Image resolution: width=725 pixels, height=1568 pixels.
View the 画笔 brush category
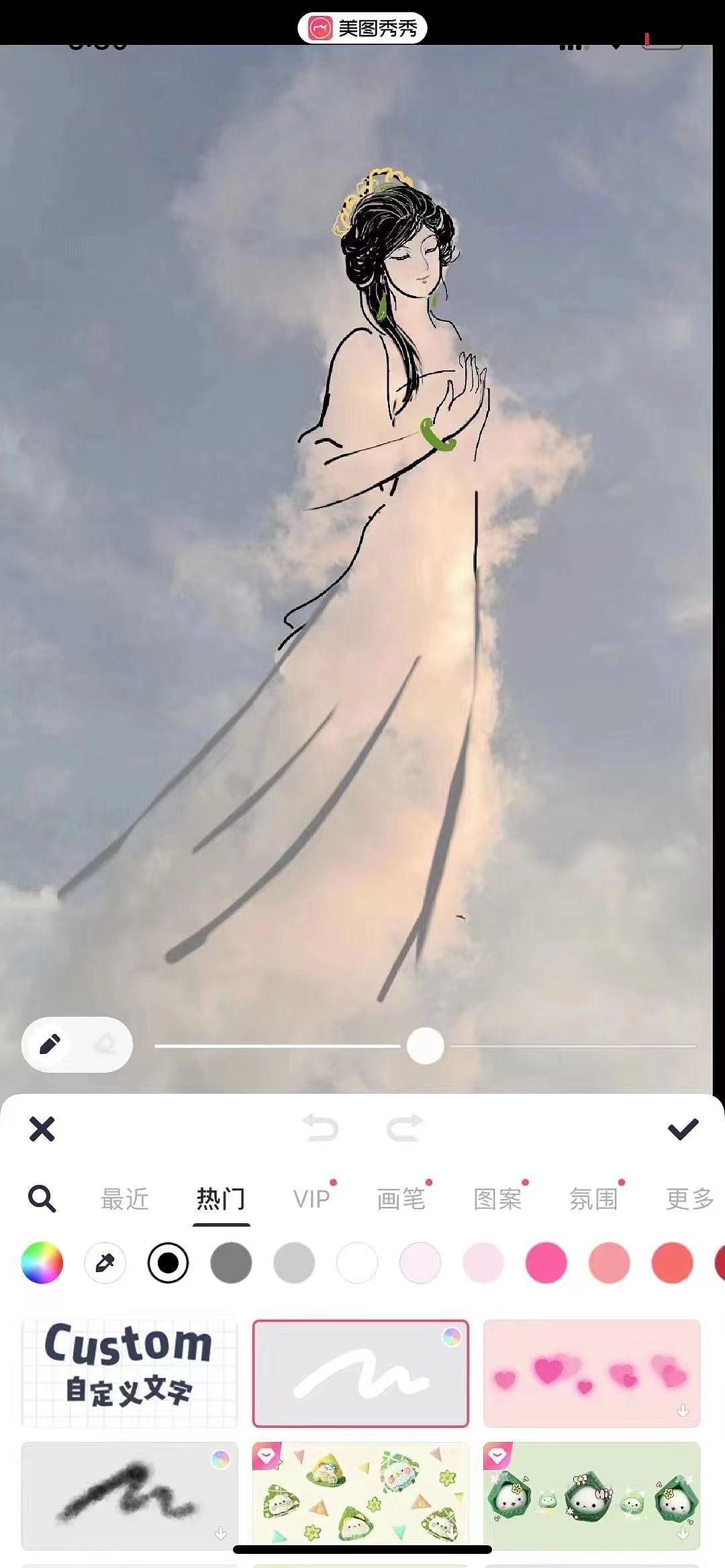click(403, 1199)
